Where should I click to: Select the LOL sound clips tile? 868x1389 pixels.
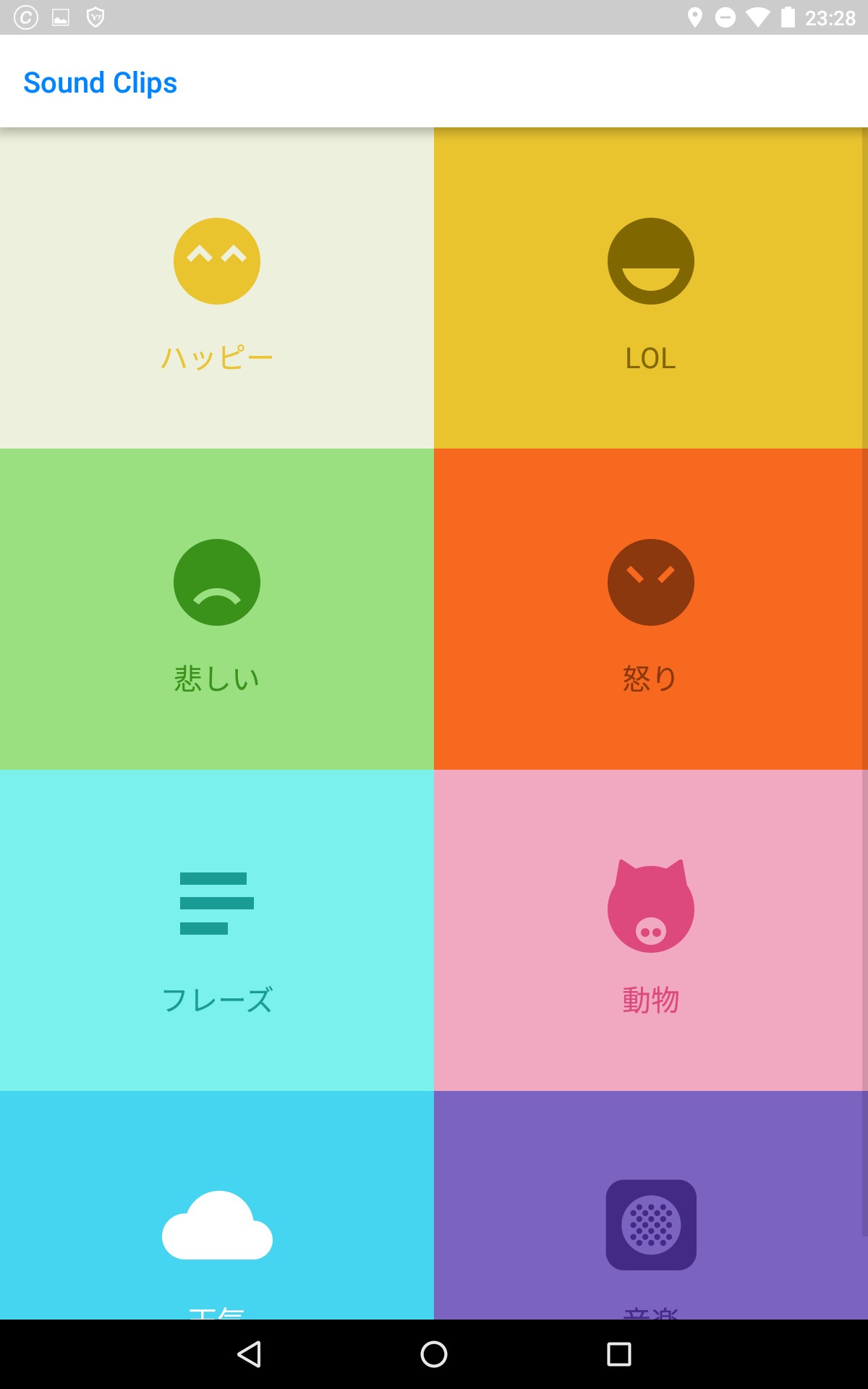[x=651, y=289]
